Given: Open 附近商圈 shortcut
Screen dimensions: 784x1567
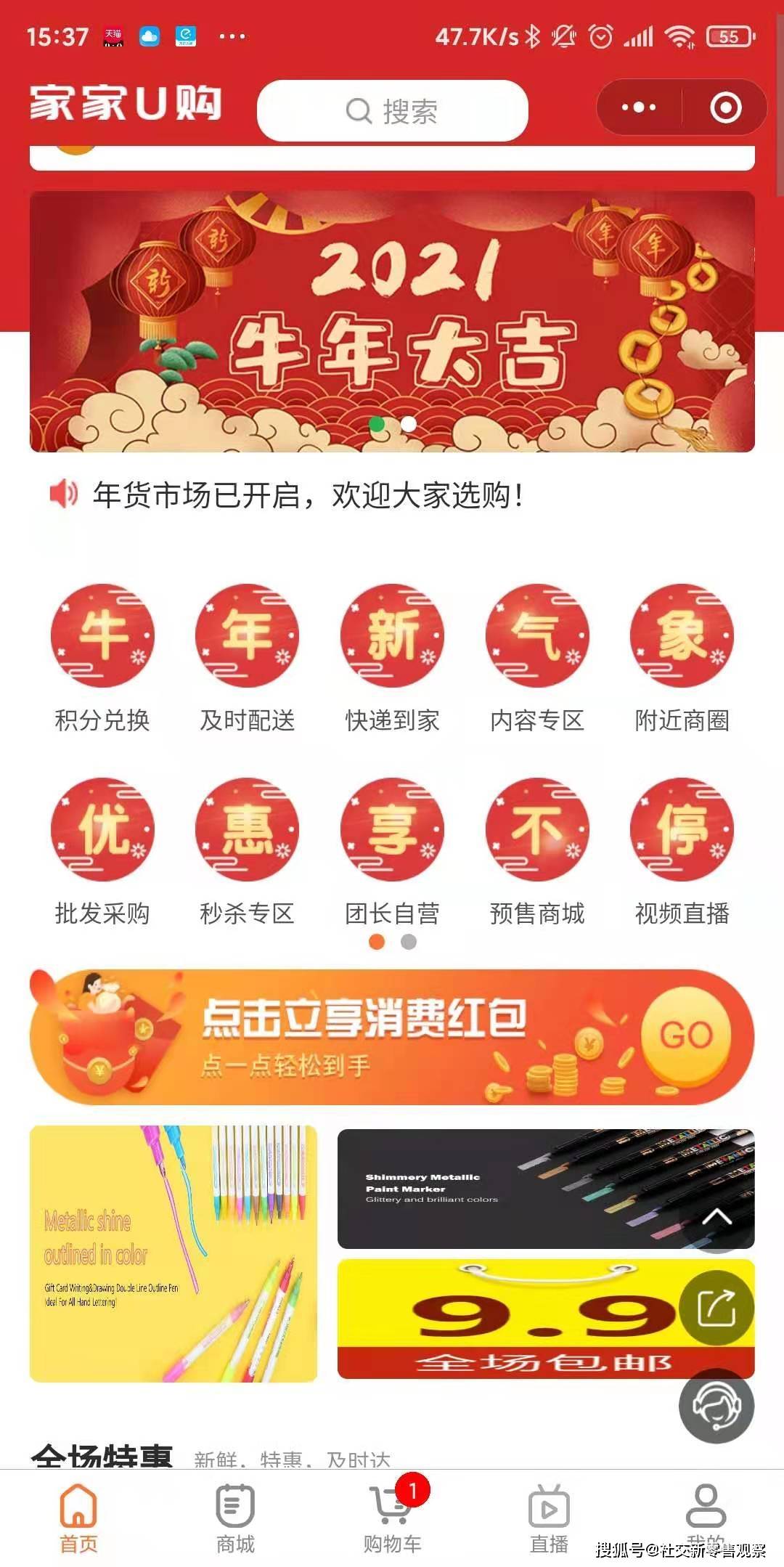Looking at the screenshot, I should click(682, 659).
